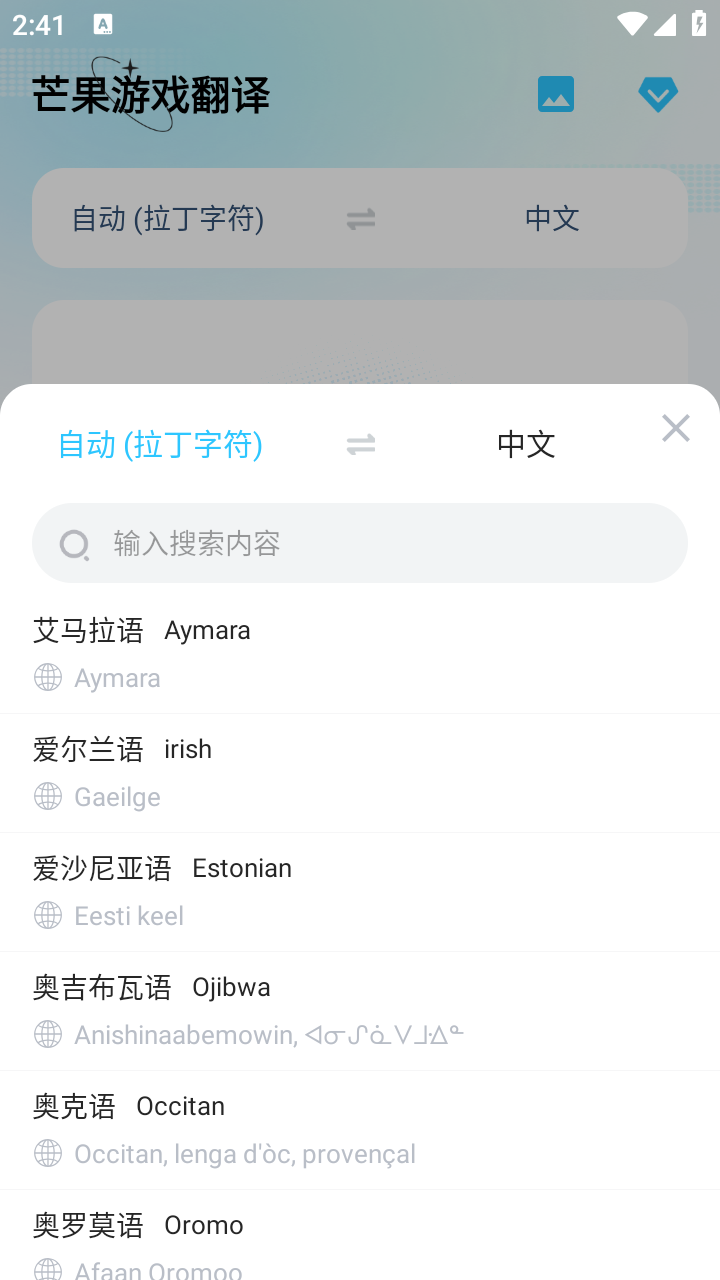Screen dimensions: 720x1280
Task: Switch to the 中文 tab in the picker sheet
Action: (x=526, y=444)
